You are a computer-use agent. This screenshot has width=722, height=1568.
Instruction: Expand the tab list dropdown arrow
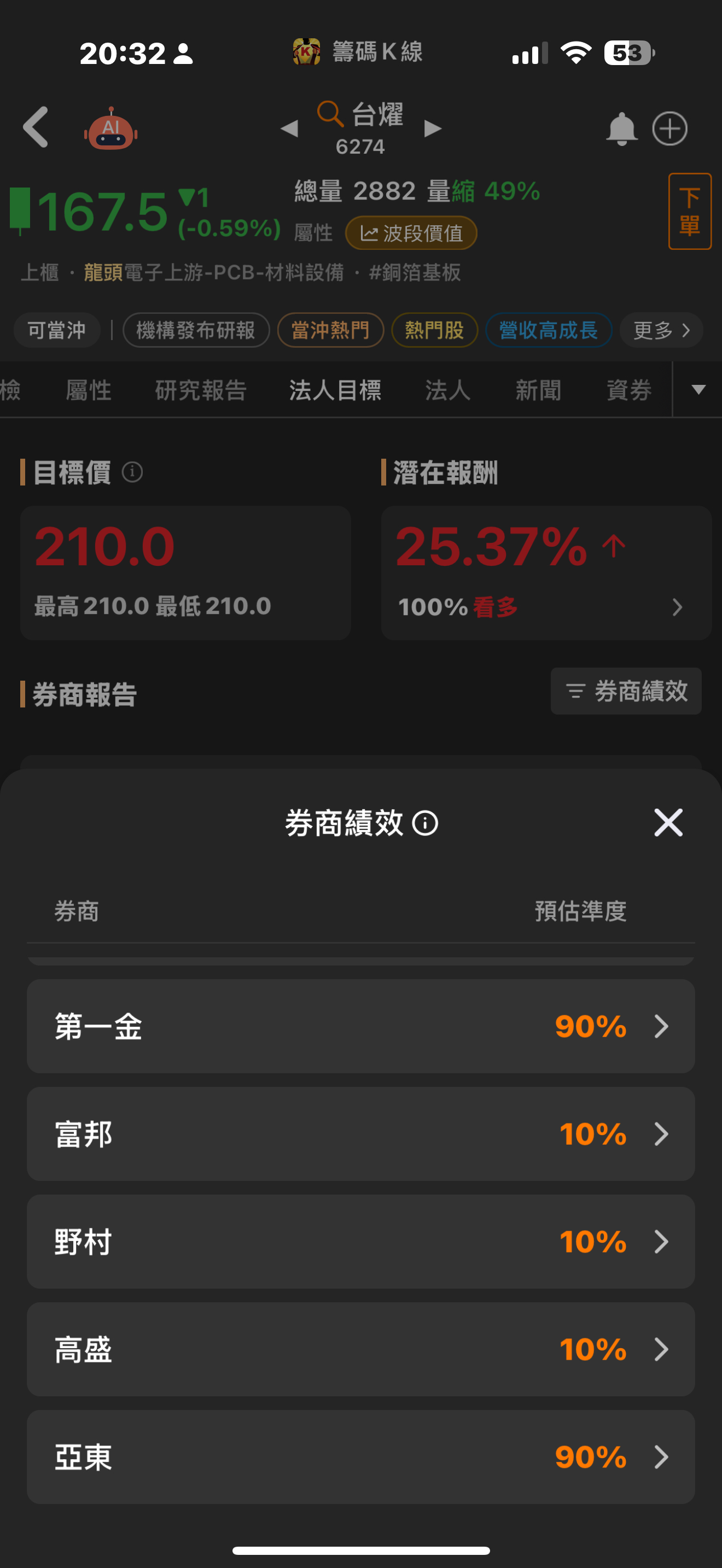[x=698, y=390]
